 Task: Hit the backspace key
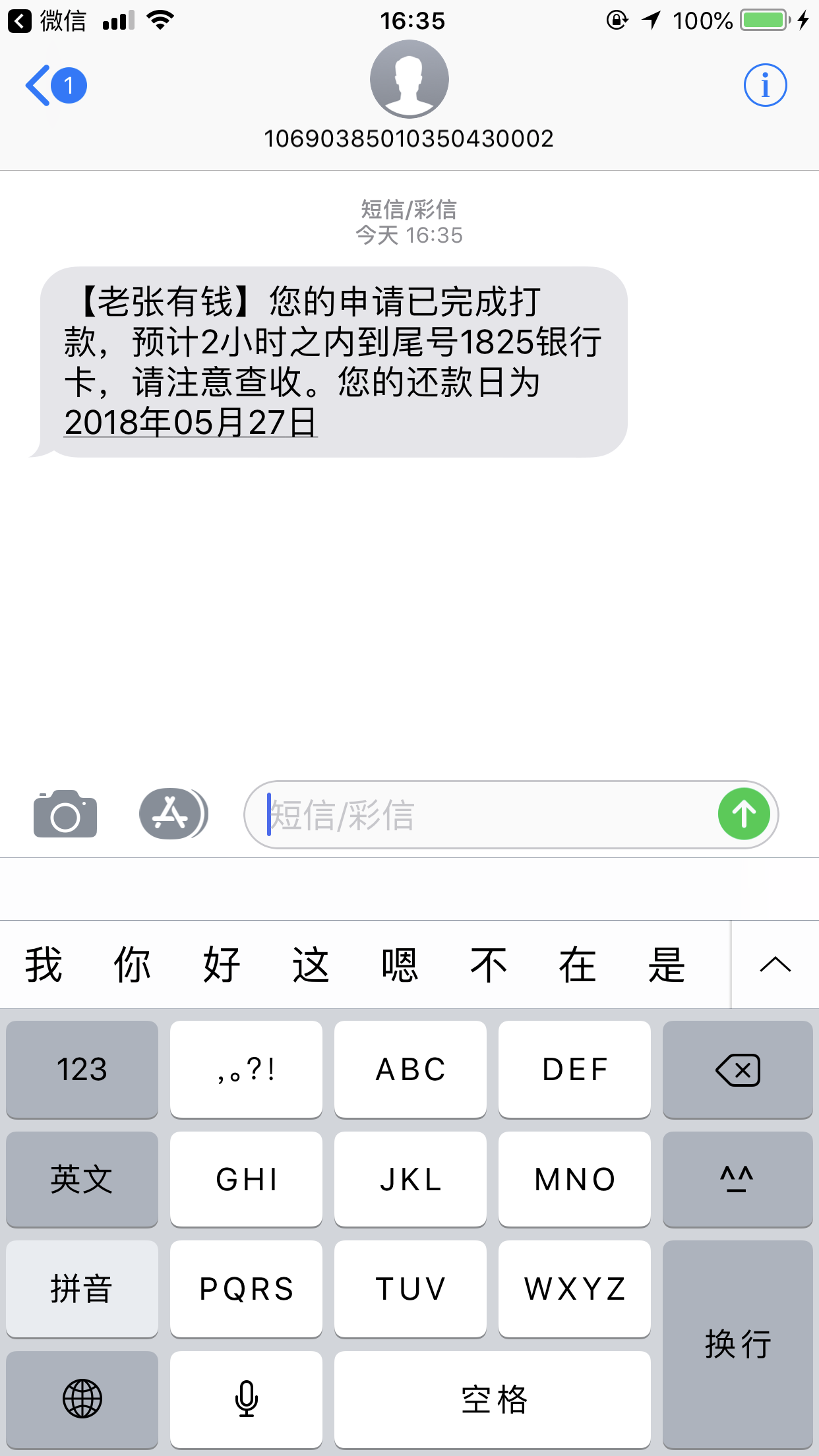tap(738, 1069)
